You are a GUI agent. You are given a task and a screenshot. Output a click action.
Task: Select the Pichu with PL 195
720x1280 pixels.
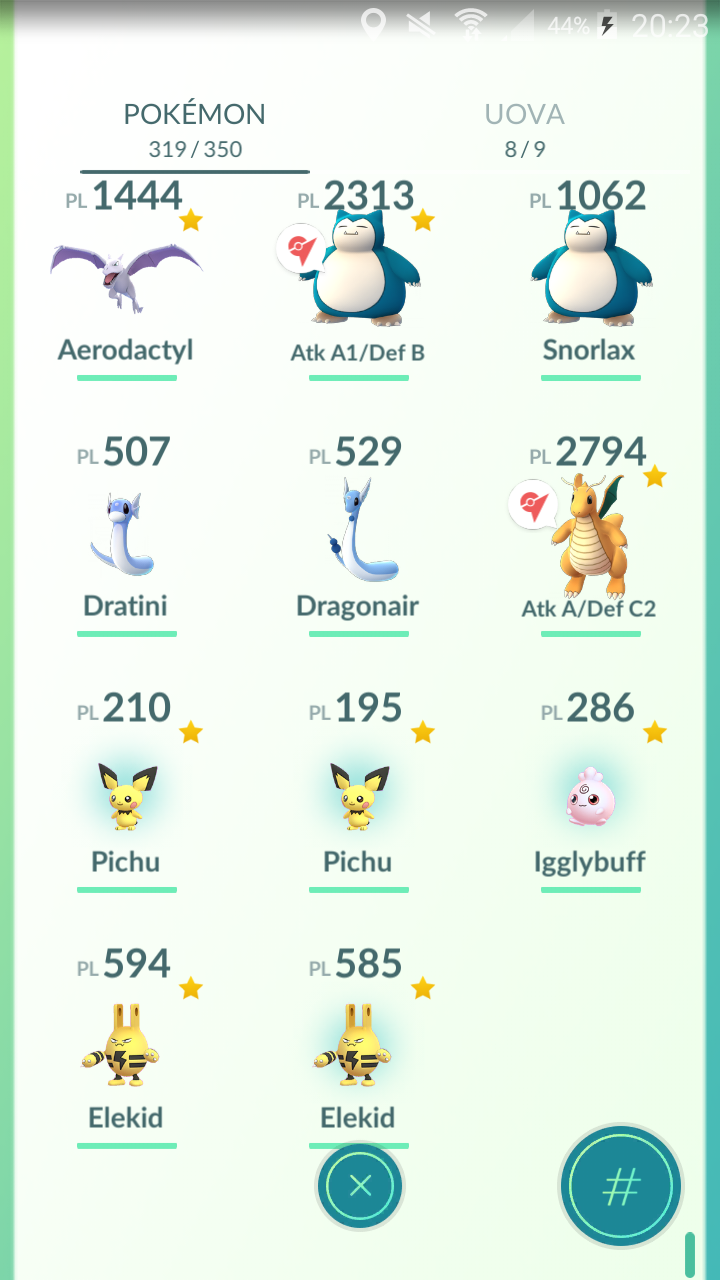[x=358, y=791]
